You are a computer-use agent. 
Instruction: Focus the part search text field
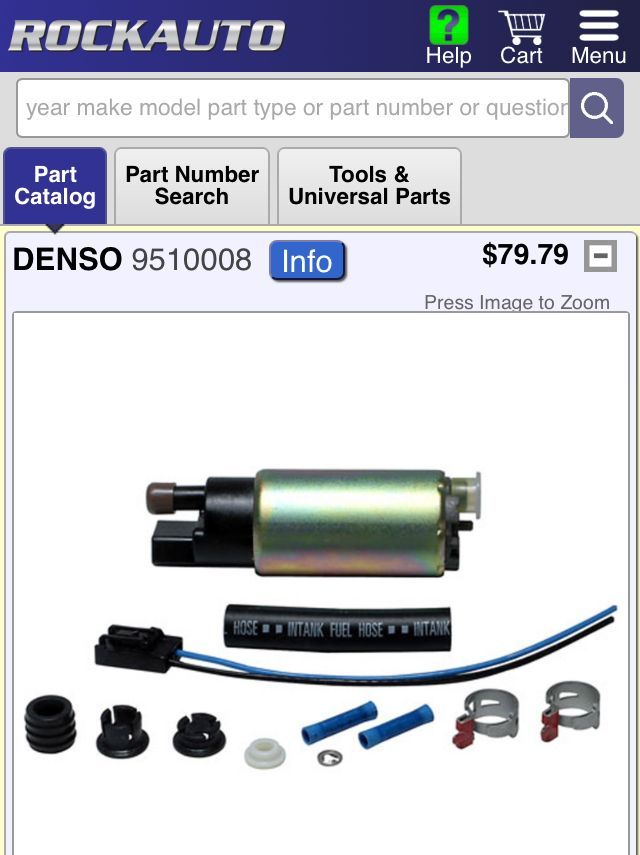pyautogui.click(x=292, y=108)
